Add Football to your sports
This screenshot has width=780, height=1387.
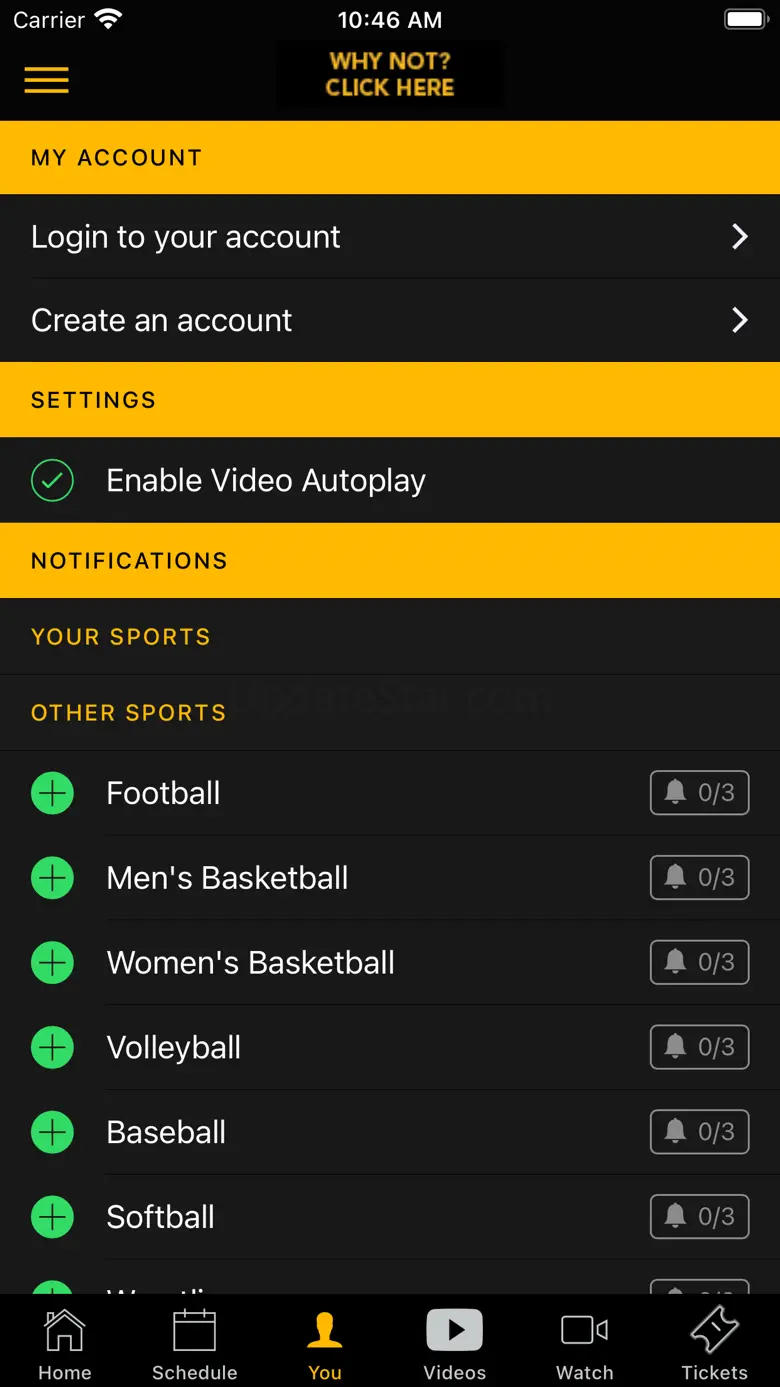click(x=52, y=793)
